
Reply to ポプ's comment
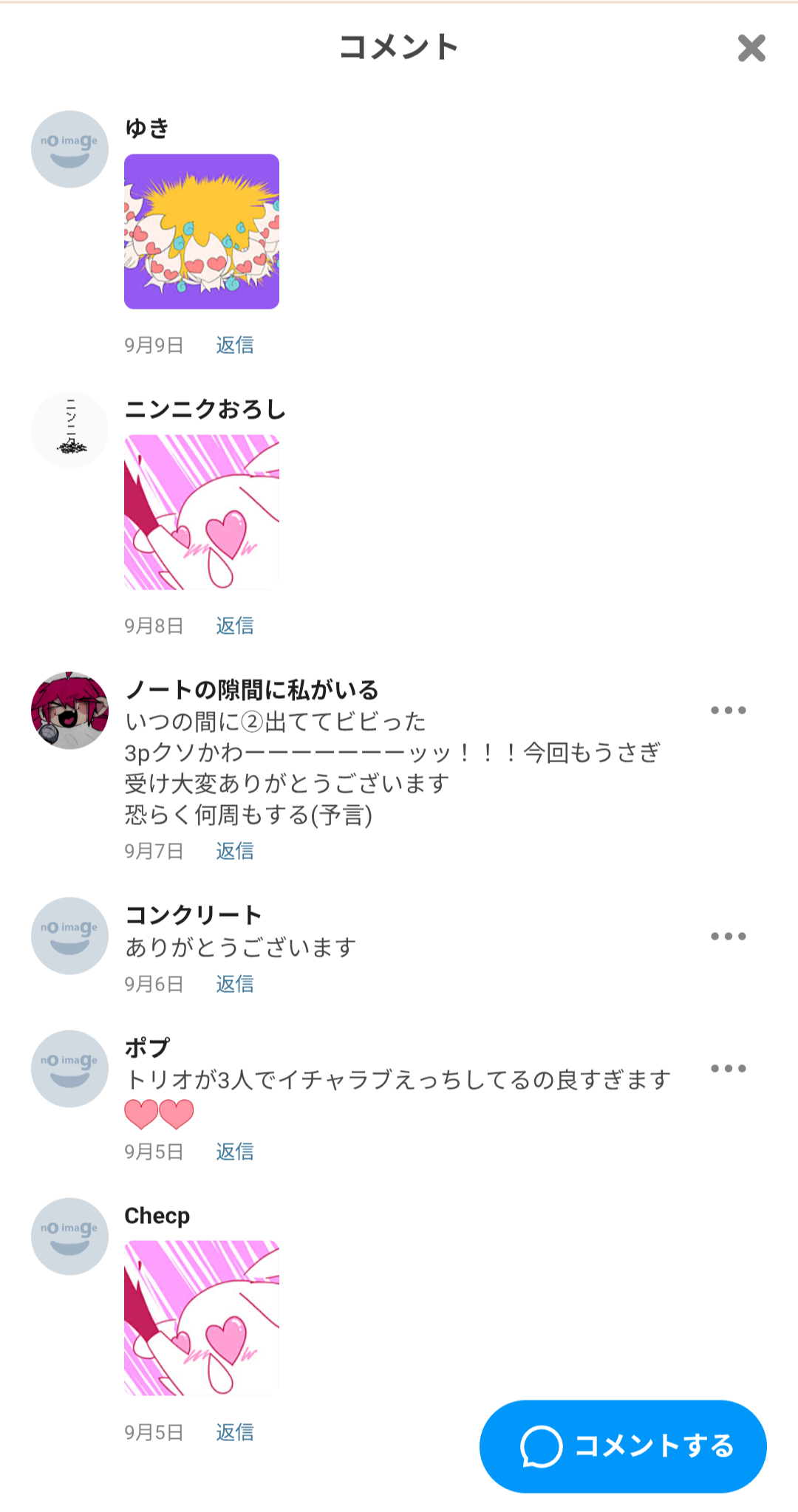[235, 1152]
